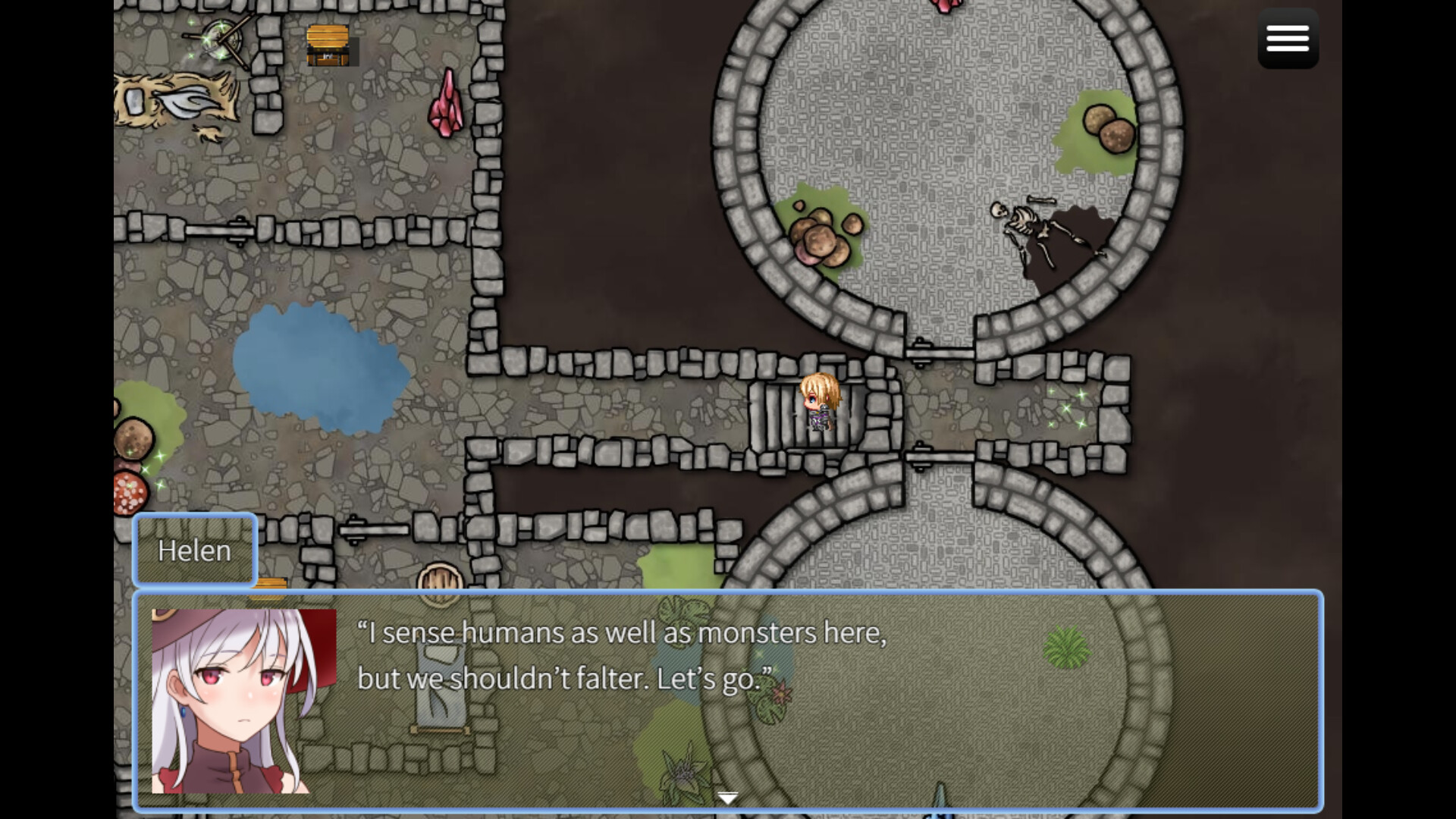This screenshot has width=1456, height=819.
Task: Open the hamburger menu button
Action: (x=1288, y=39)
